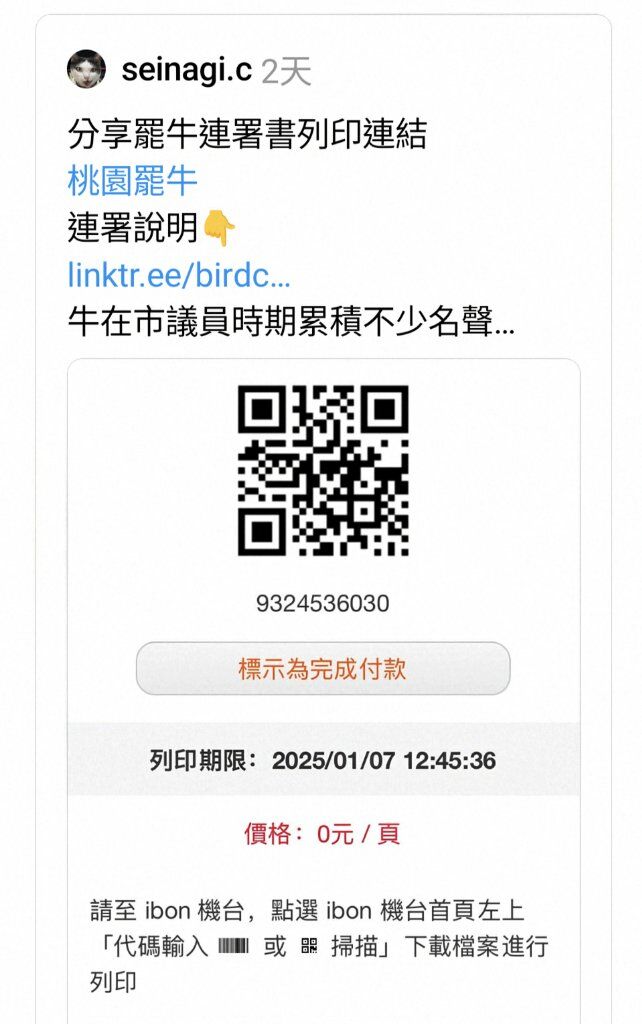This screenshot has height=1024, width=642.
Task: Open the 桃園罷牛 topic tag
Action: (132, 181)
